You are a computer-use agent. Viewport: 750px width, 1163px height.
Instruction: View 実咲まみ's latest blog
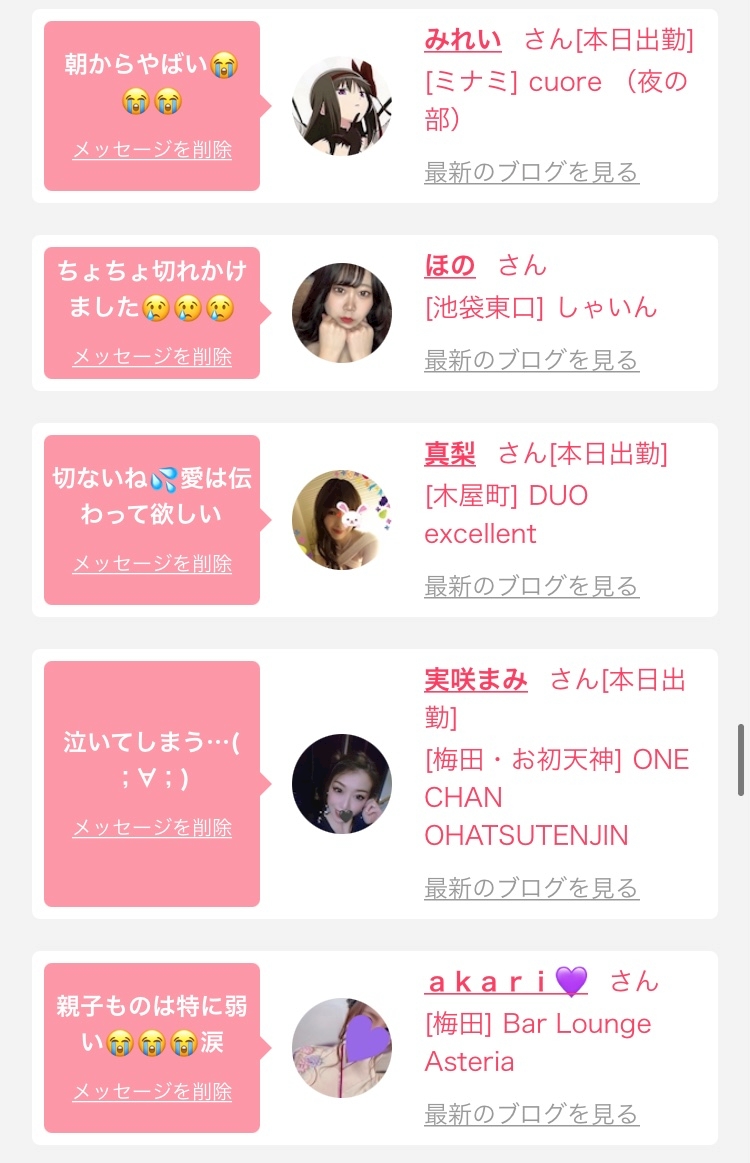pos(531,888)
